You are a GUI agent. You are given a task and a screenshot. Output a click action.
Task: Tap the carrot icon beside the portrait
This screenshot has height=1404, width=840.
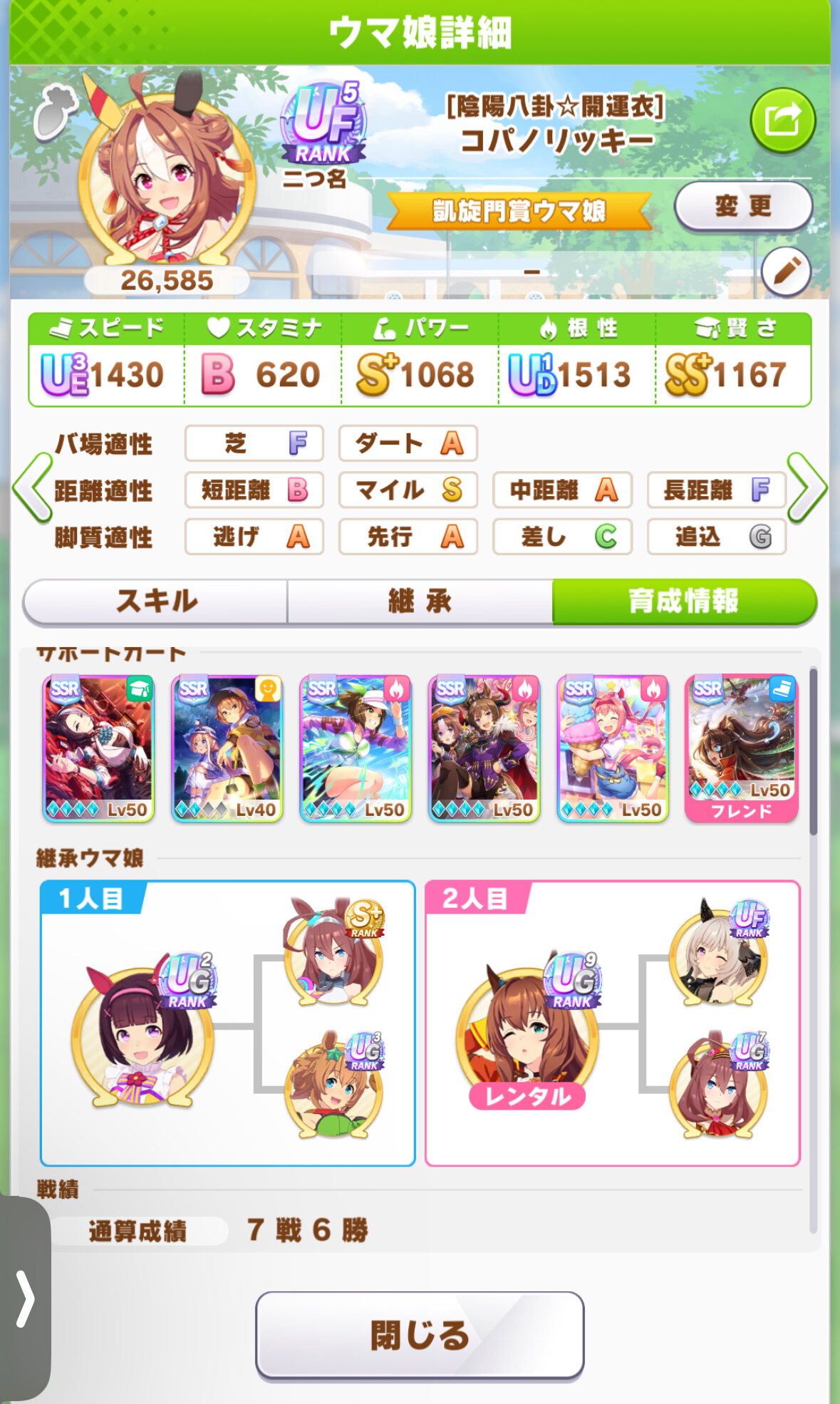point(56,110)
